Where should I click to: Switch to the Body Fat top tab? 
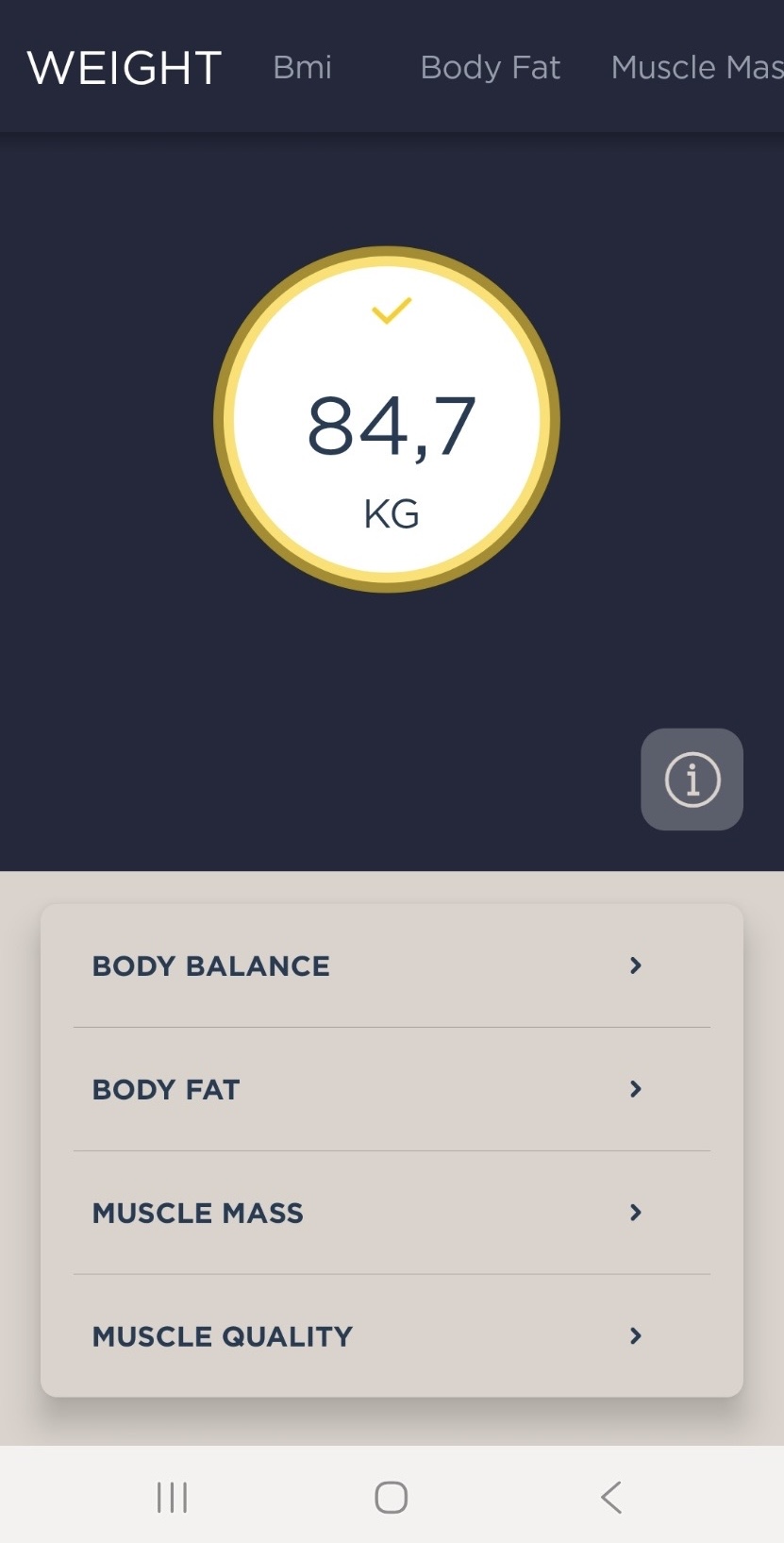click(490, 67)
